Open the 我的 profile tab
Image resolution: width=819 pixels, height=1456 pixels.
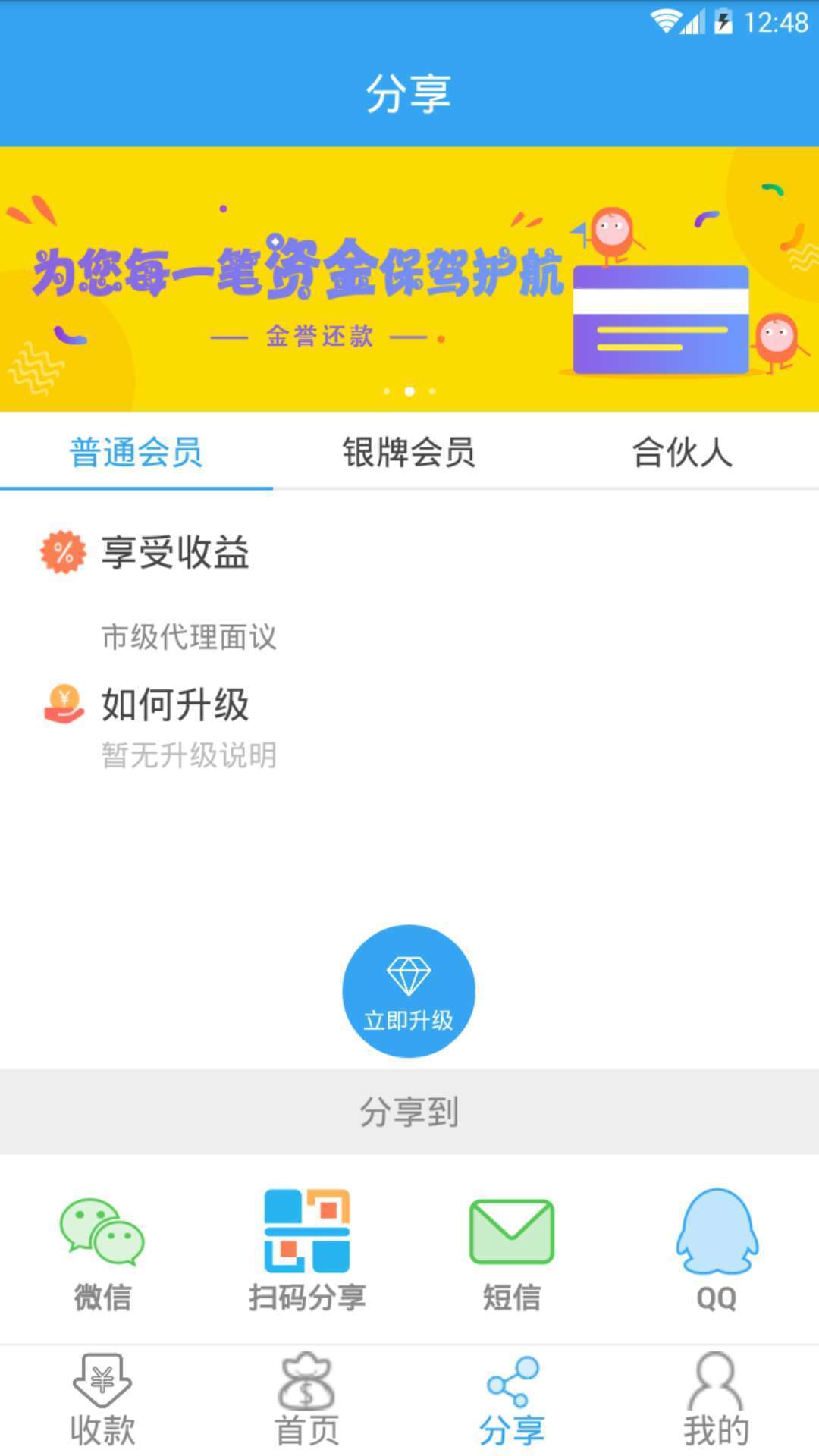pos(717,1401)
